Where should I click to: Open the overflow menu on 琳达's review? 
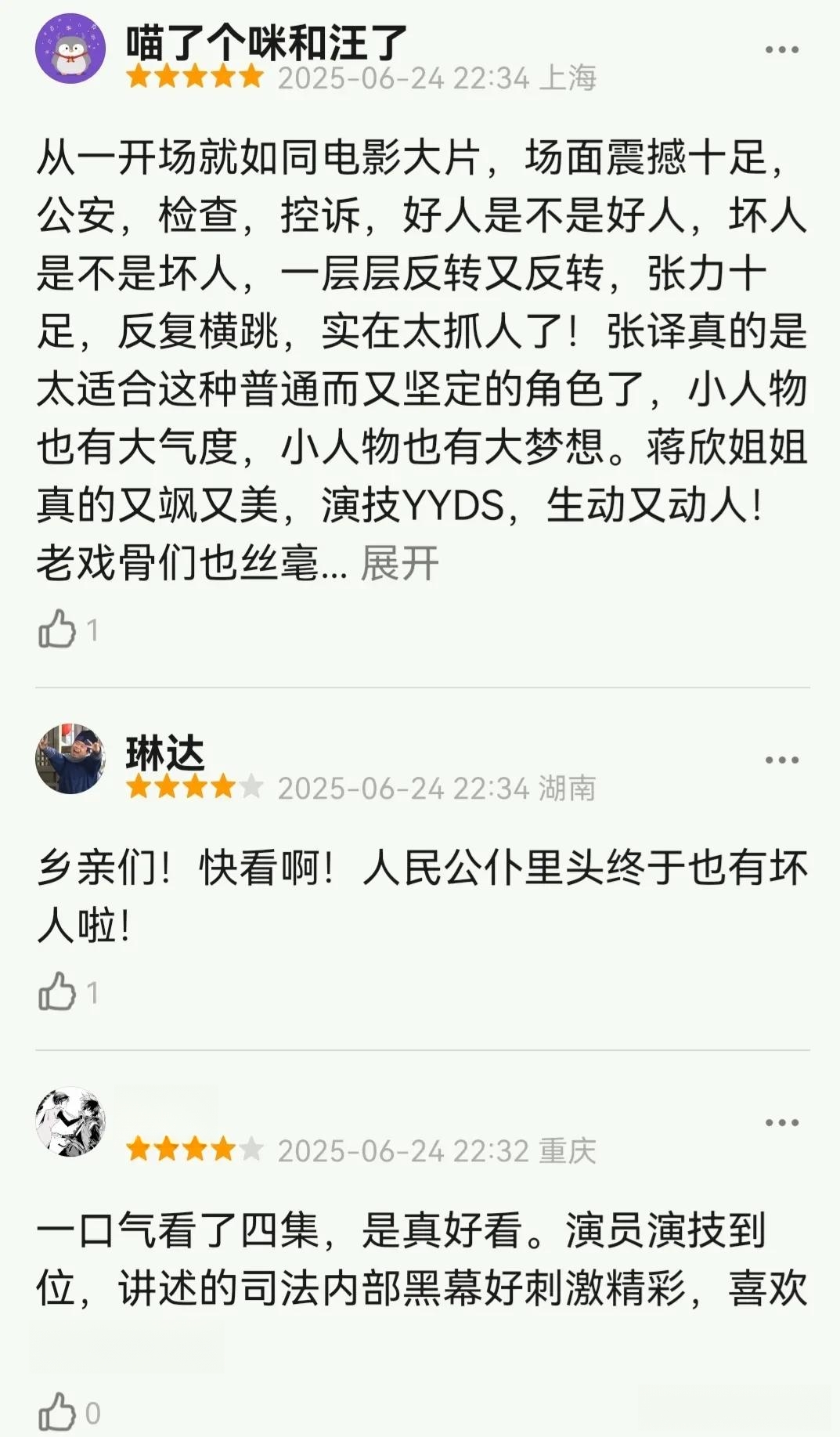click(781, 760)
